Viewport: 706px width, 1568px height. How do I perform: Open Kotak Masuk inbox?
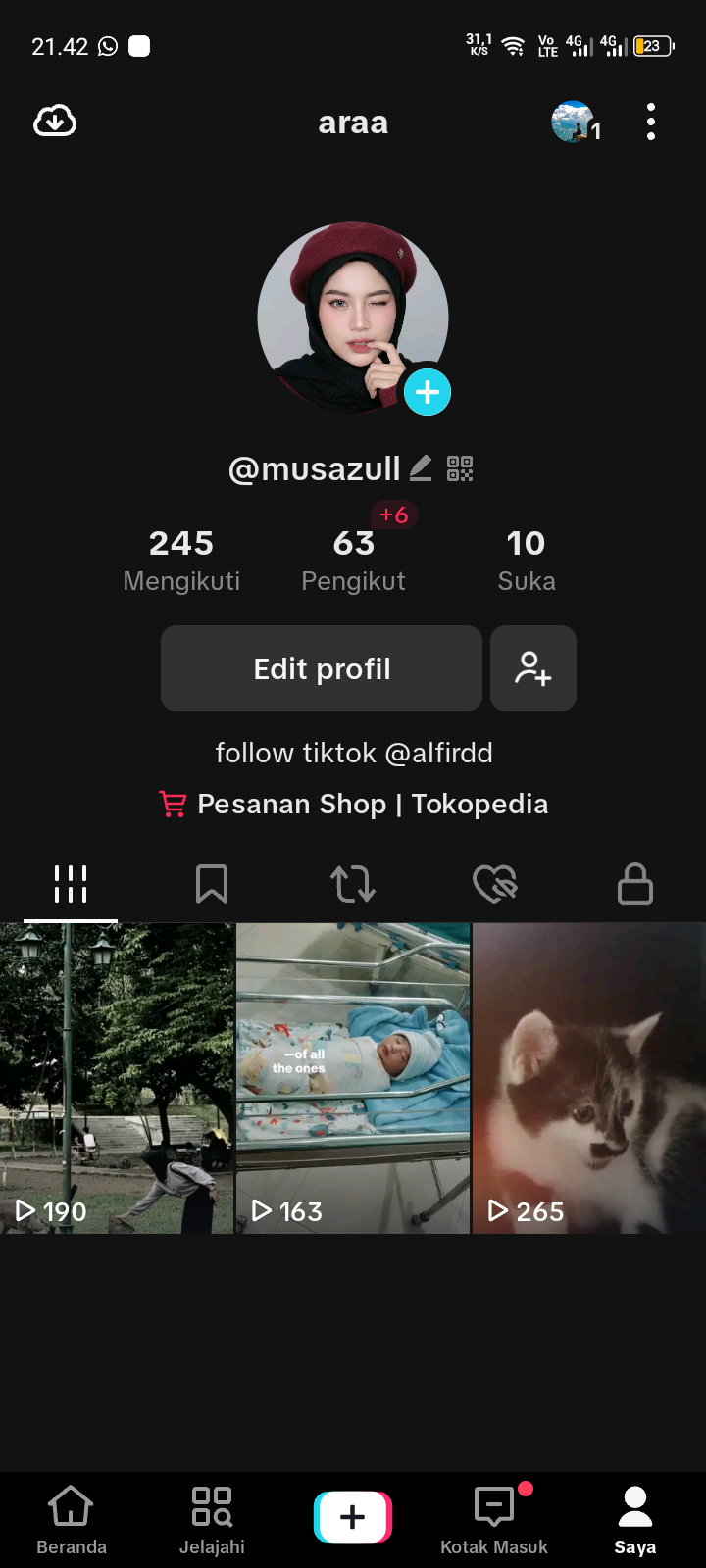[494, 1519]
